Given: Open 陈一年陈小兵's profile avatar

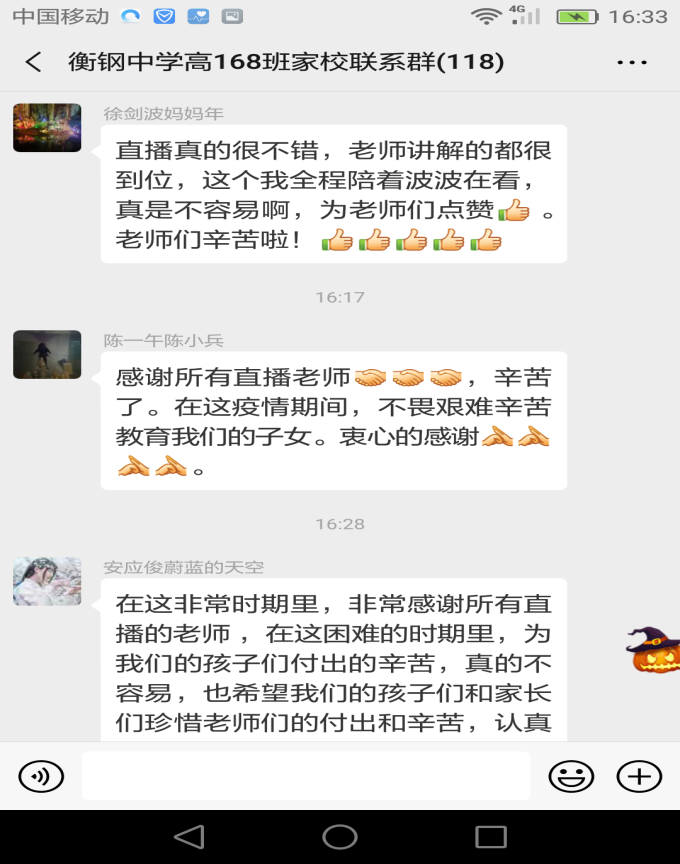Looking at the screenshot, I should pyautogui.click(x=47, y=355).
